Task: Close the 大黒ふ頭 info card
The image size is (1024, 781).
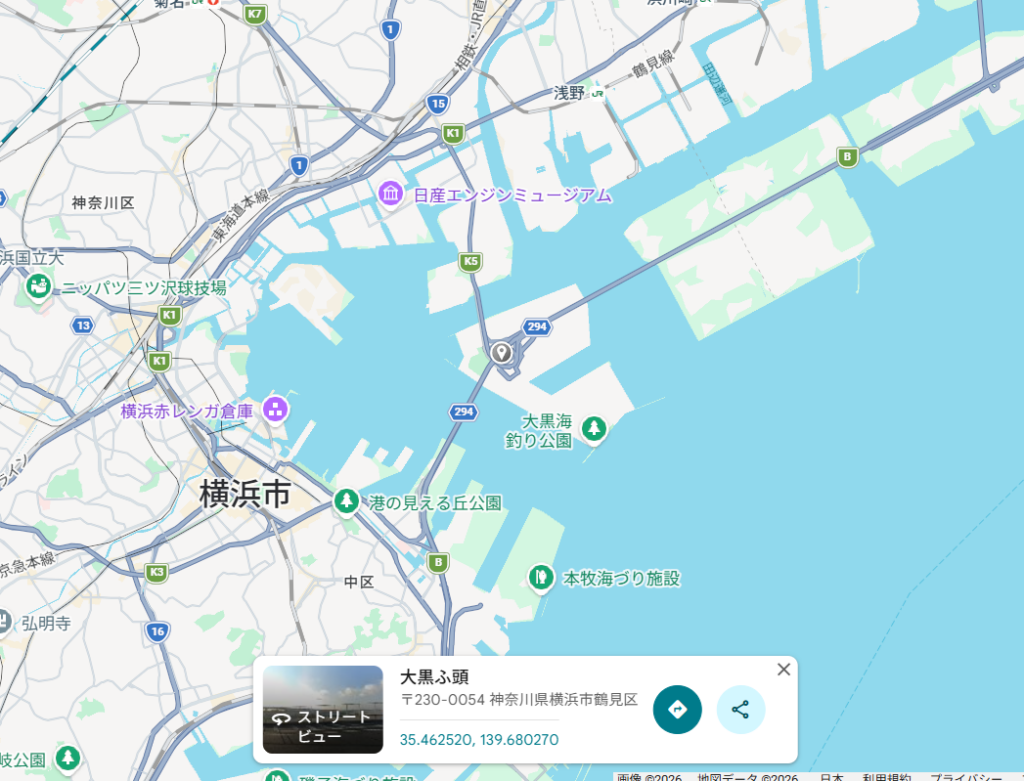Action: pos(783,670)
